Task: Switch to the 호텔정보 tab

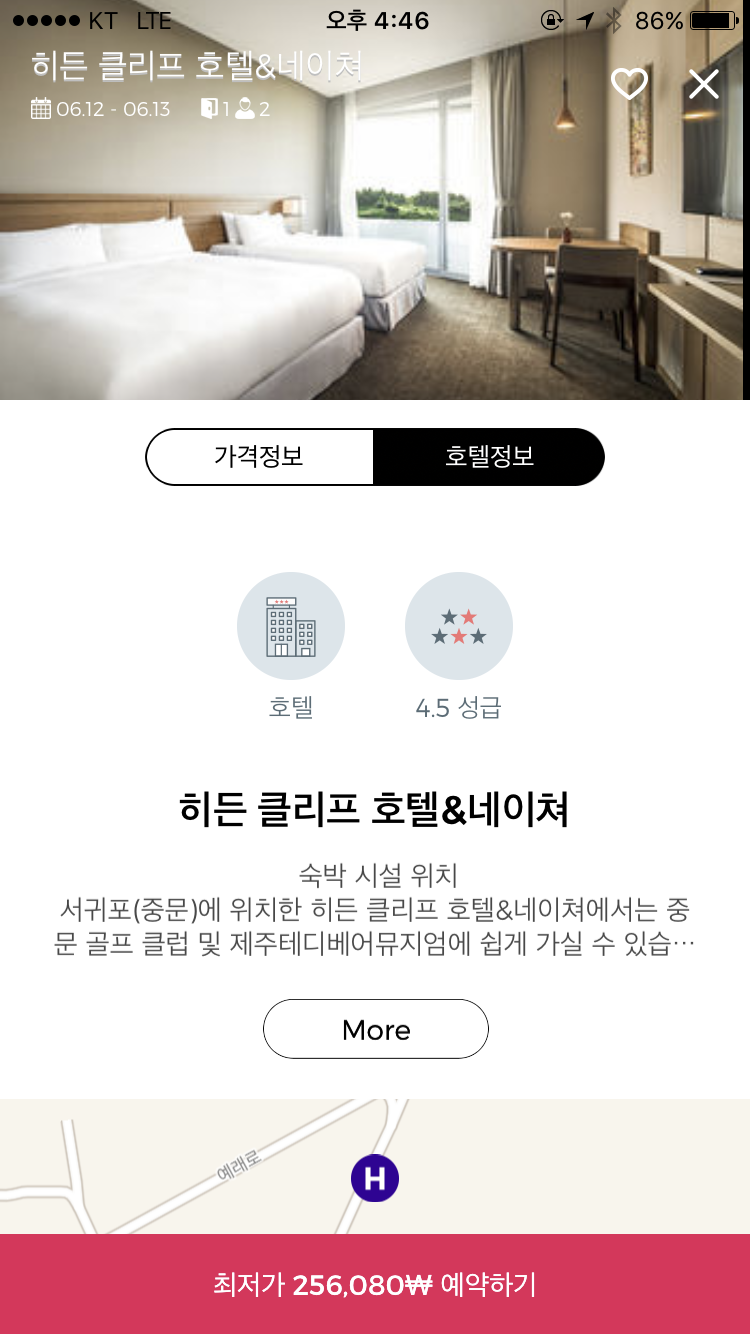Action: coord(489,456)
